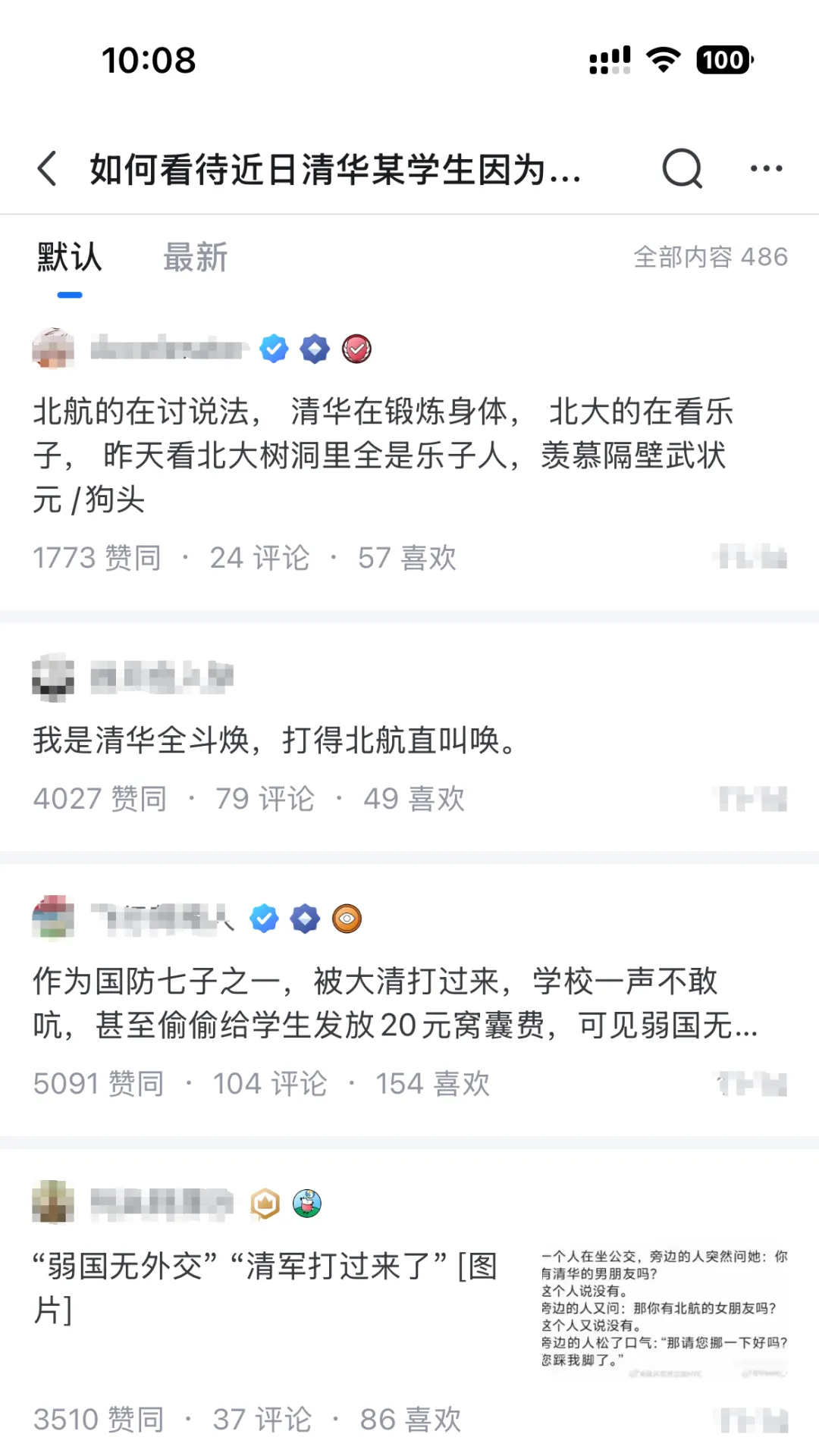View the bus joke image thumbnail
Viewport: 819px width, 1456px height.
pos(664,1313)
